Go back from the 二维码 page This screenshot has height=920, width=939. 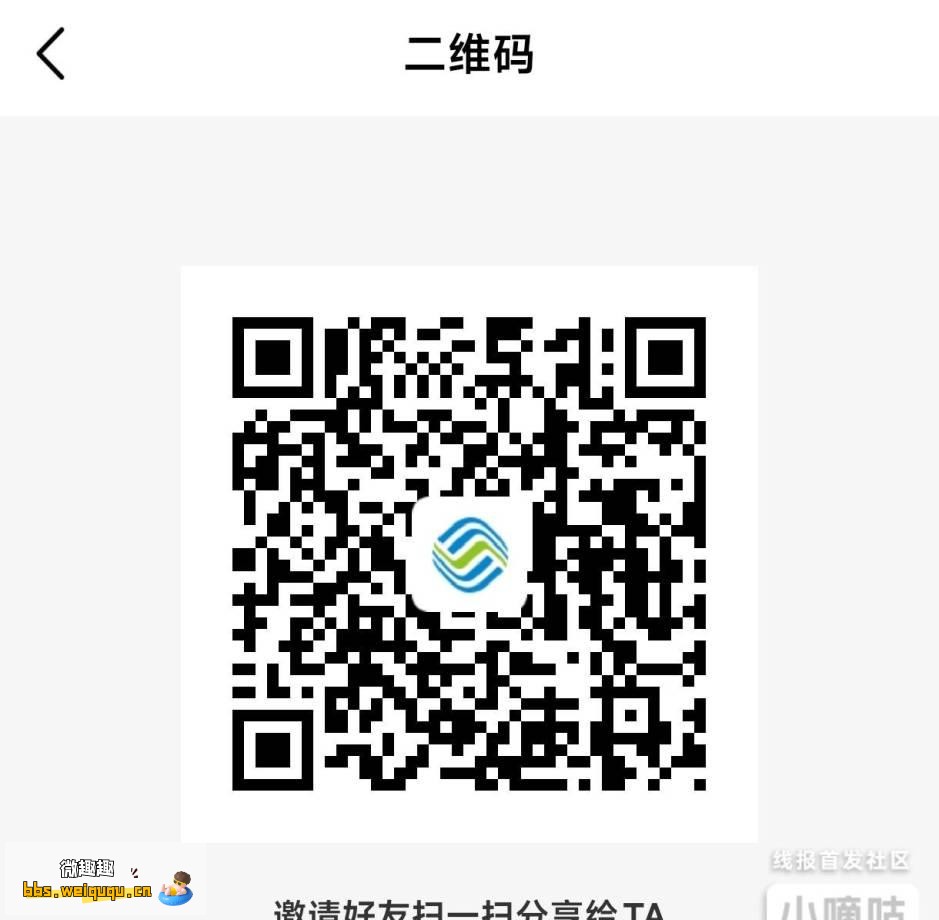coord(51,54)
